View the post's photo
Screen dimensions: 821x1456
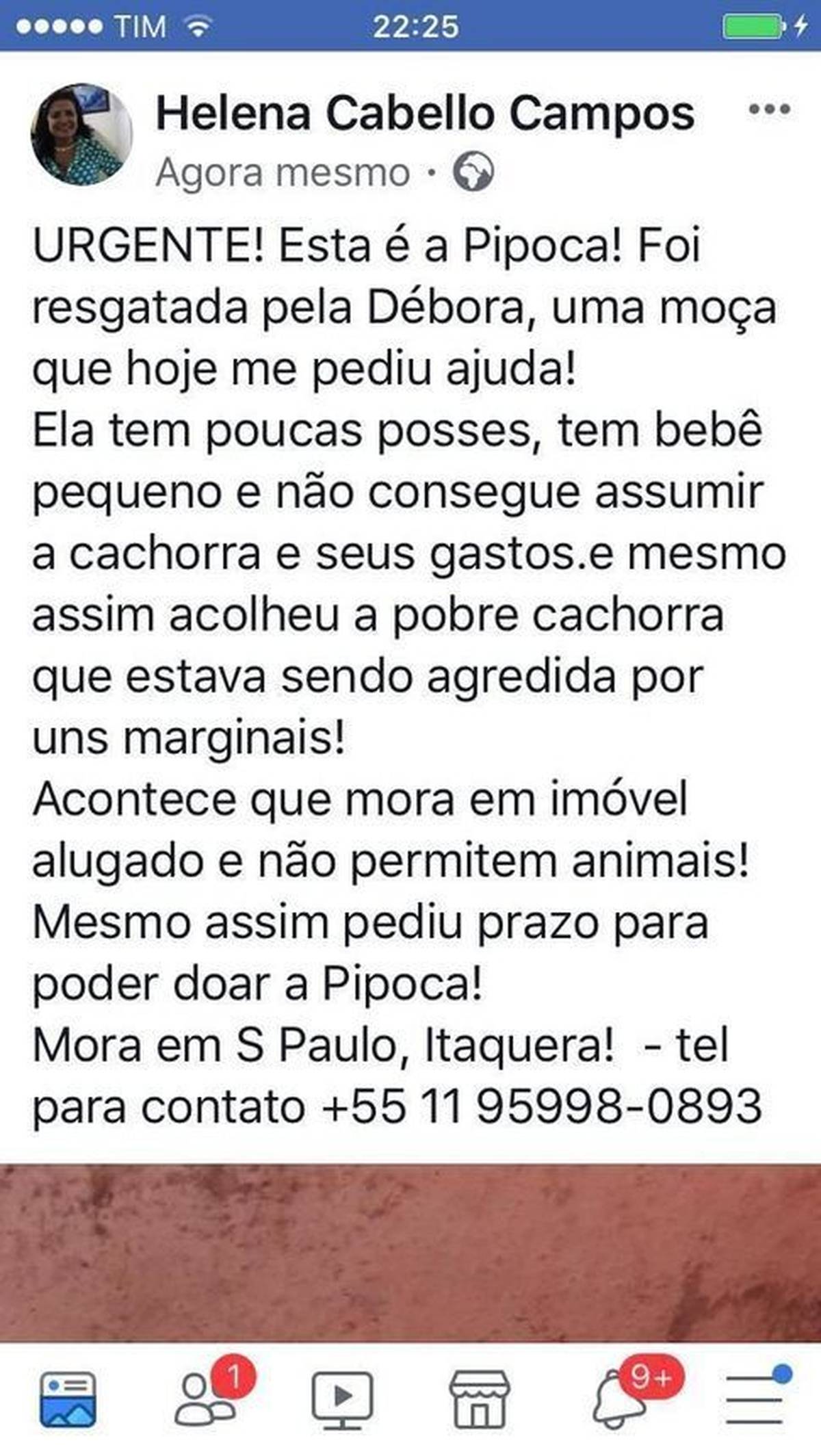pos(410,1252)
